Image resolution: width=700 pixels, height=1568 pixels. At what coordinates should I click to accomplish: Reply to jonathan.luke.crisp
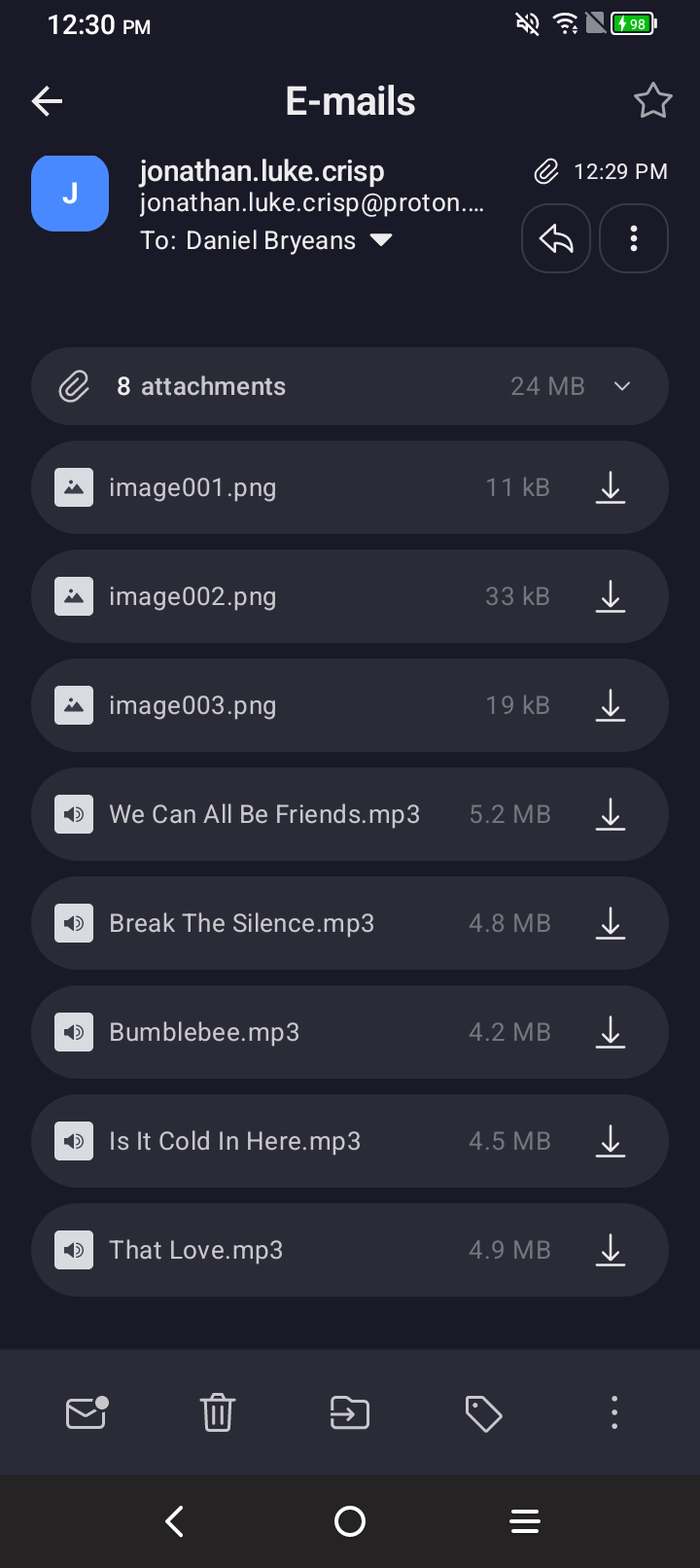point(556,238)
